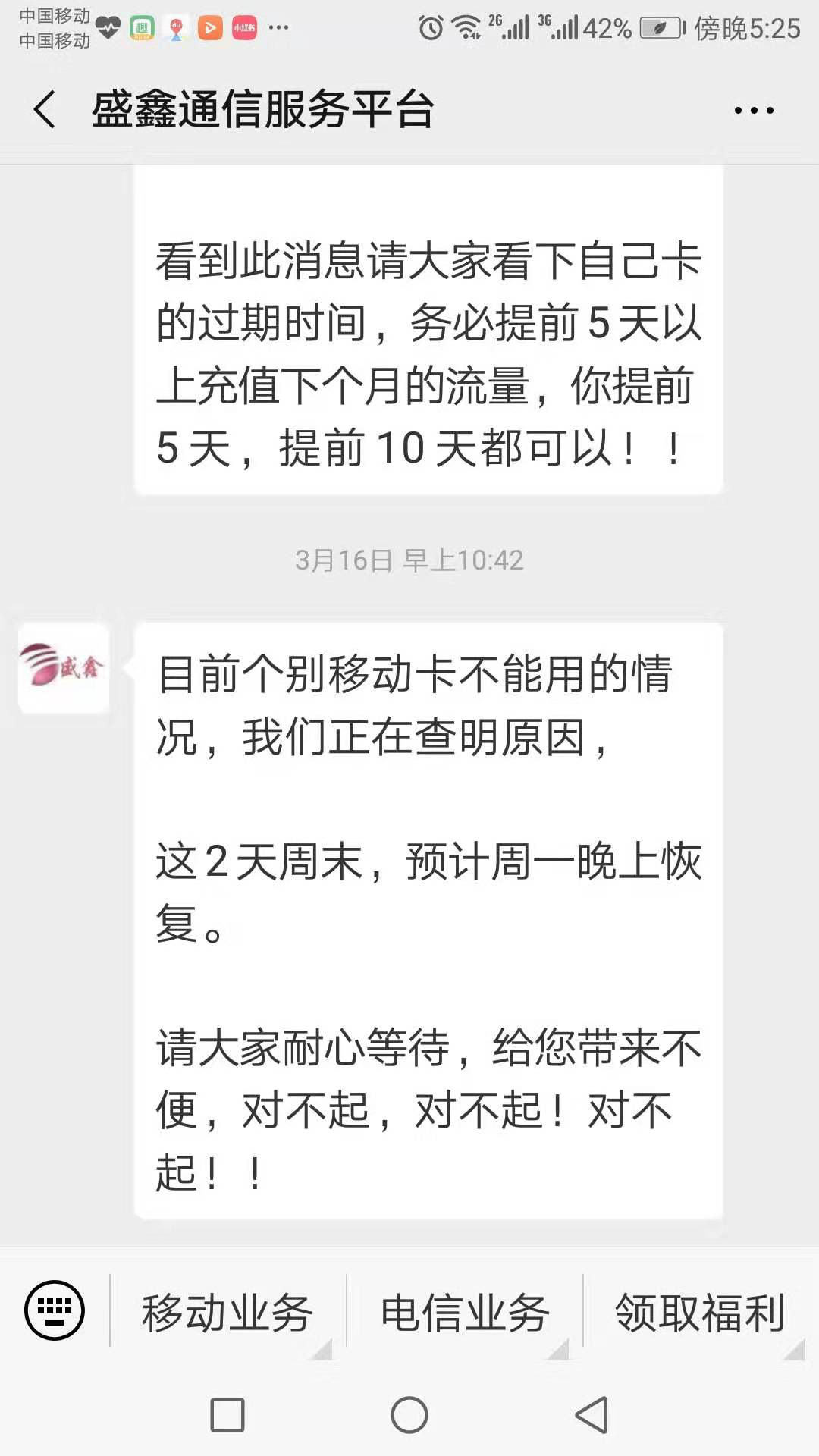The height and width of the screenshot is (1456, 819).
Task: Expand the 移动业务 menu
Action: 227,1313
